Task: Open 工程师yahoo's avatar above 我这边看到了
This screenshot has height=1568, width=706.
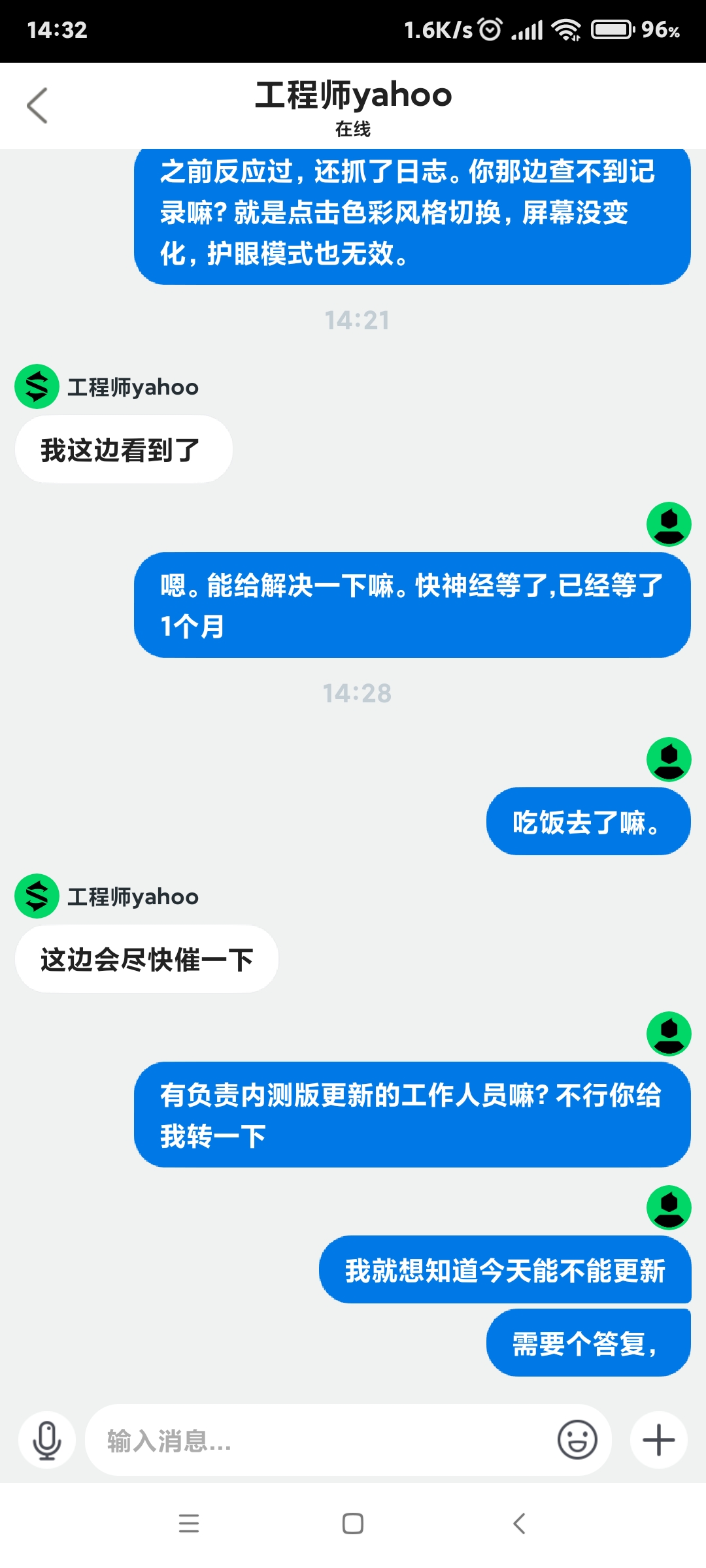Action: [x=37, y=387]
